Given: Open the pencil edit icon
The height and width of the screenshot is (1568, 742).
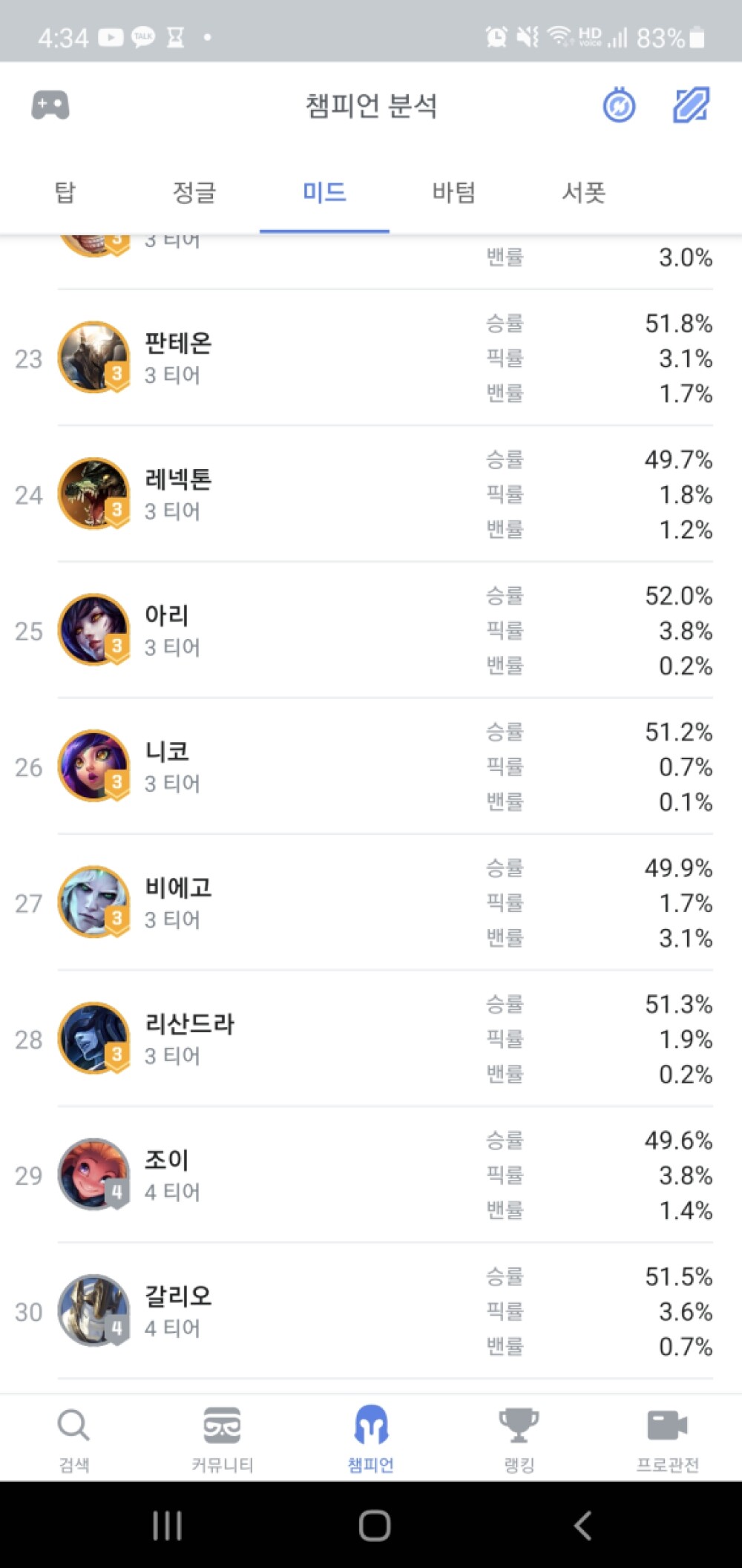Looking at the screenshot, I should click(x=692, y=105).
